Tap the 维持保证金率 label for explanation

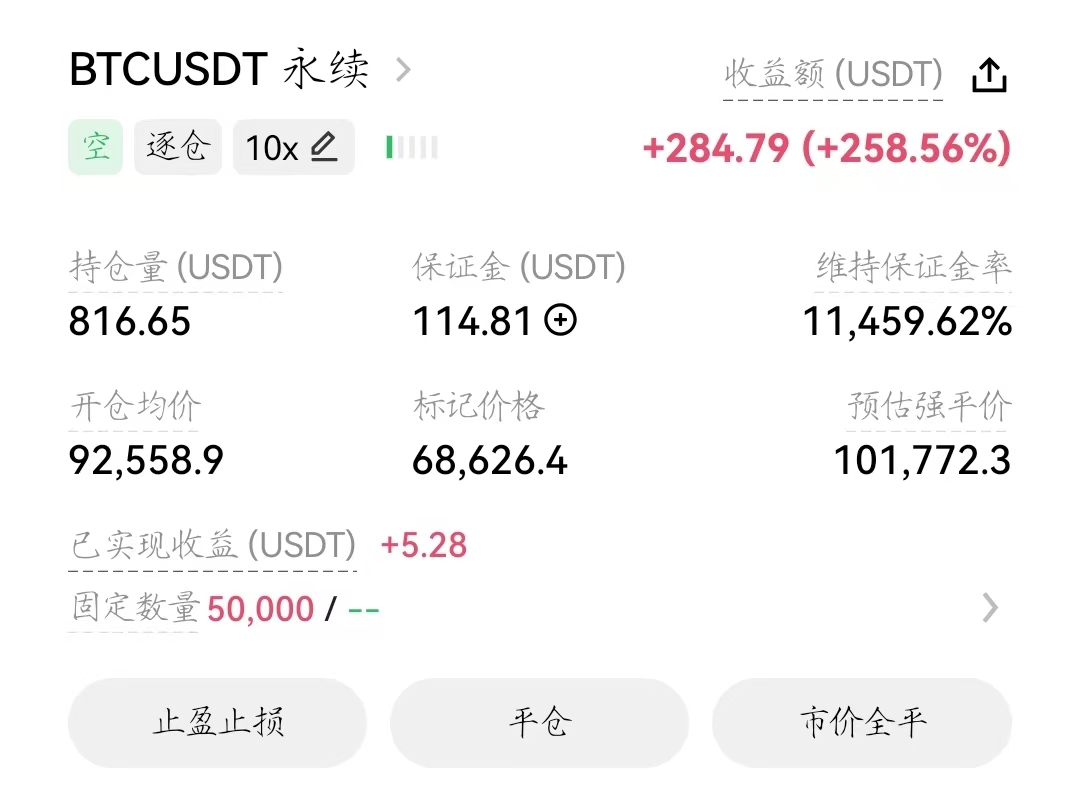914,267
